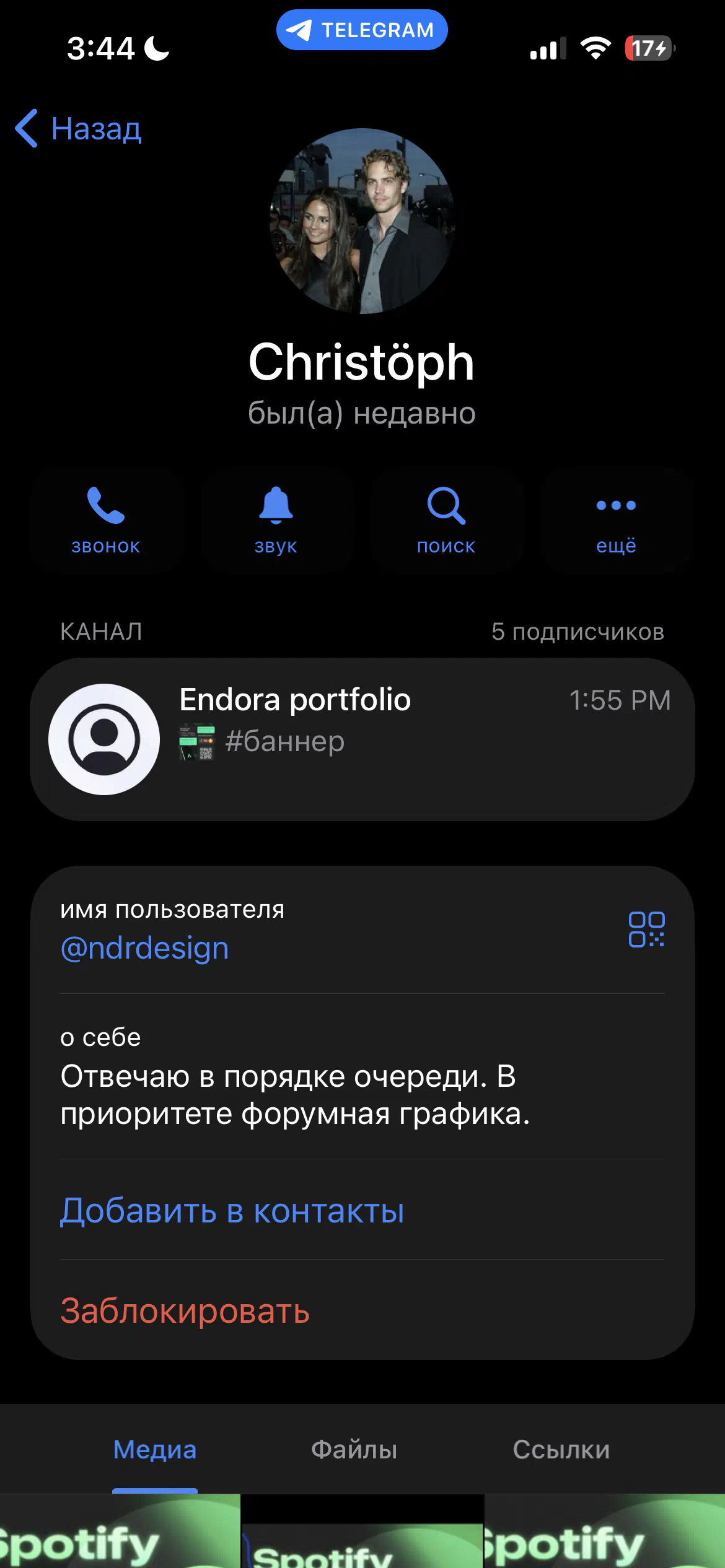Return to Telegram via top pill

pos(362,30)
